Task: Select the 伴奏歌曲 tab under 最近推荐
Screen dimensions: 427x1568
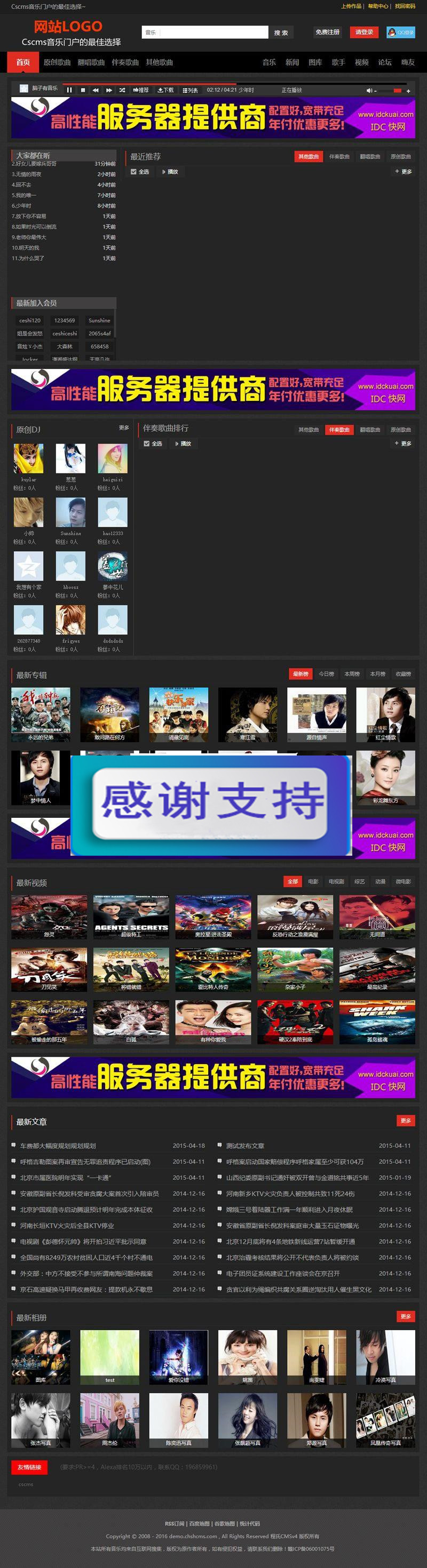Action: pos(339,156)
